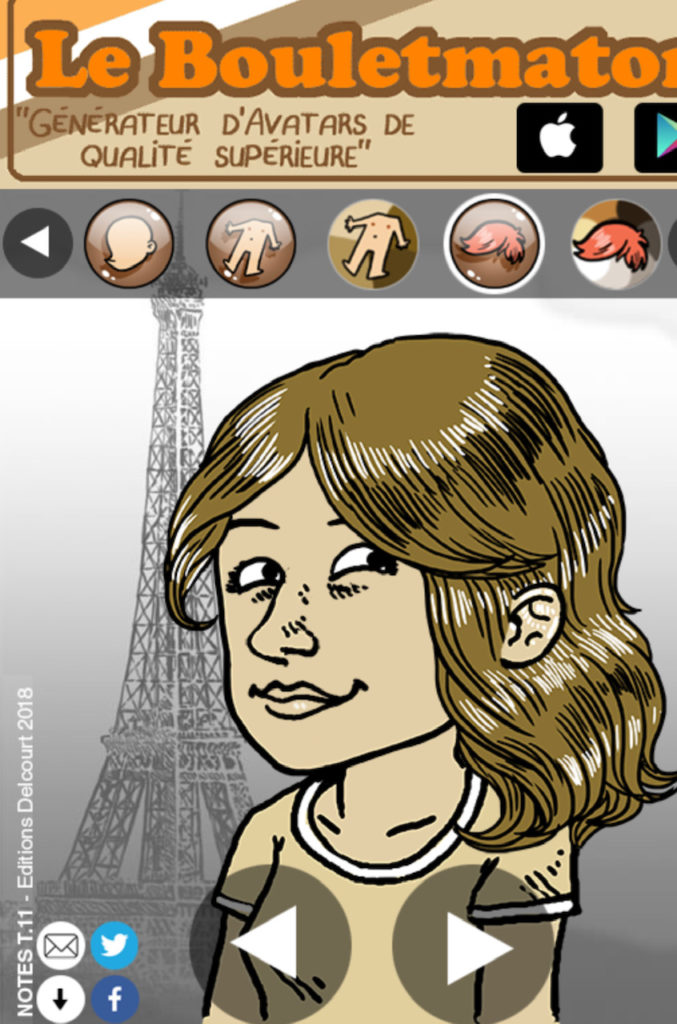
Task: Share avatar on Facebook
Action: pyautogui.click(x=114, y=998)
